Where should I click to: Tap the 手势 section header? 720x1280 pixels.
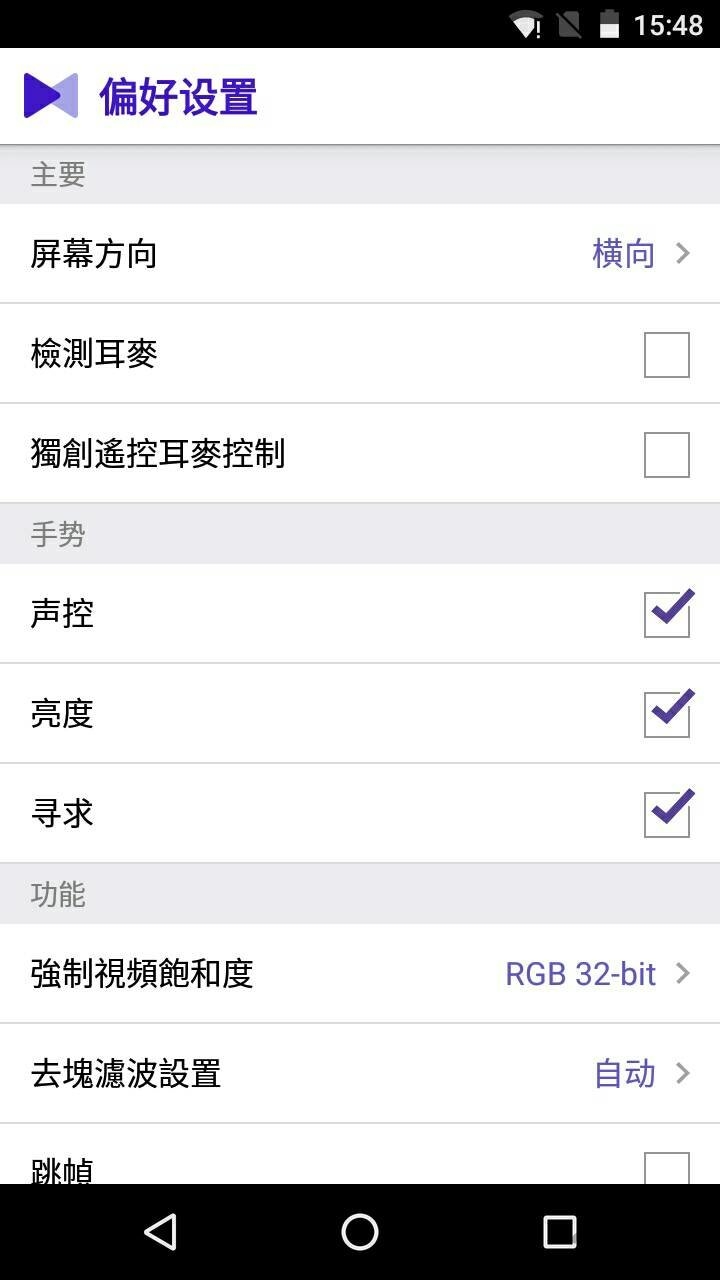pos(58,533)
